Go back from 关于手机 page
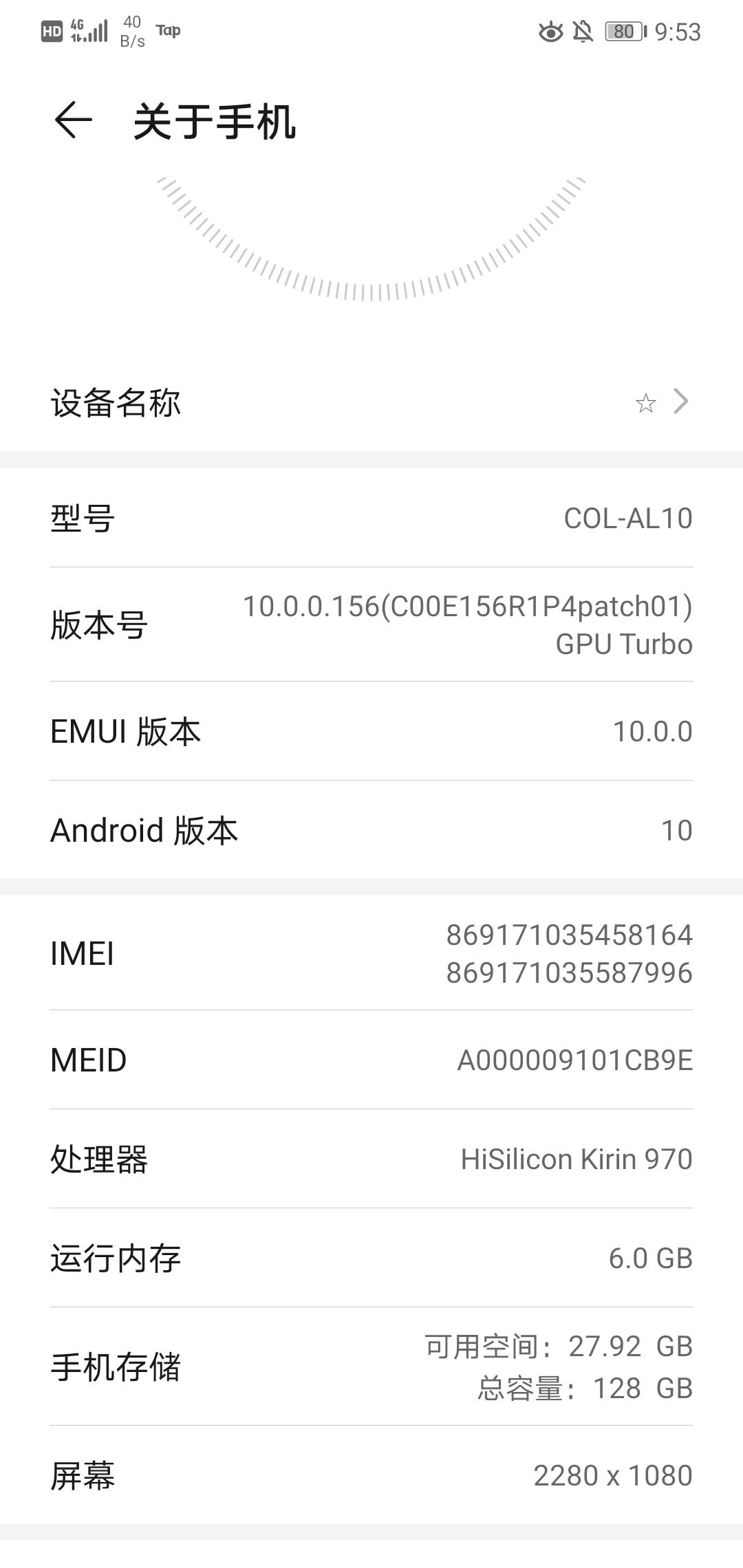The width and height of the screenshot is (743, 1568). tap(73, 120)
